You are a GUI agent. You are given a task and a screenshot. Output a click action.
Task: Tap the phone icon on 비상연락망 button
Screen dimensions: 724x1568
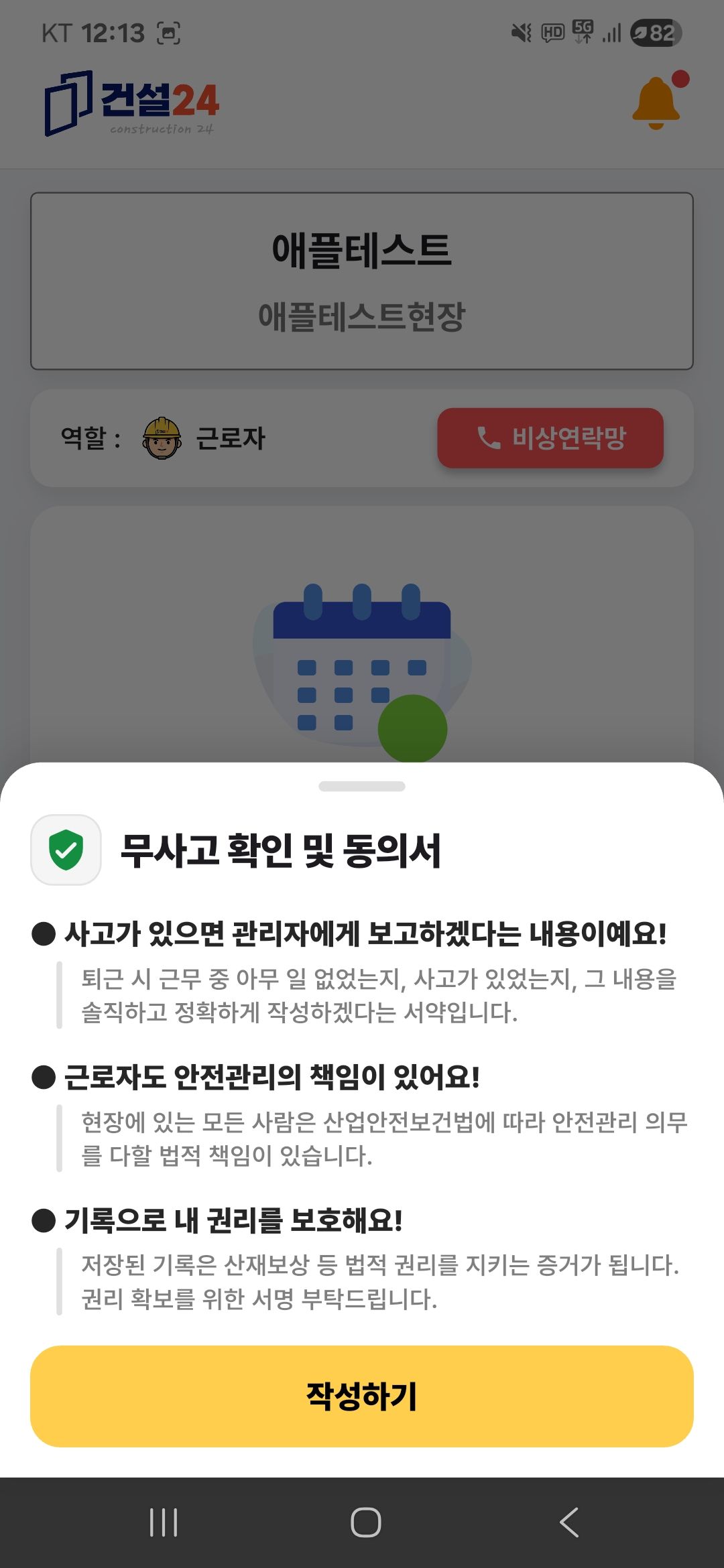click(x=488, y=439)
